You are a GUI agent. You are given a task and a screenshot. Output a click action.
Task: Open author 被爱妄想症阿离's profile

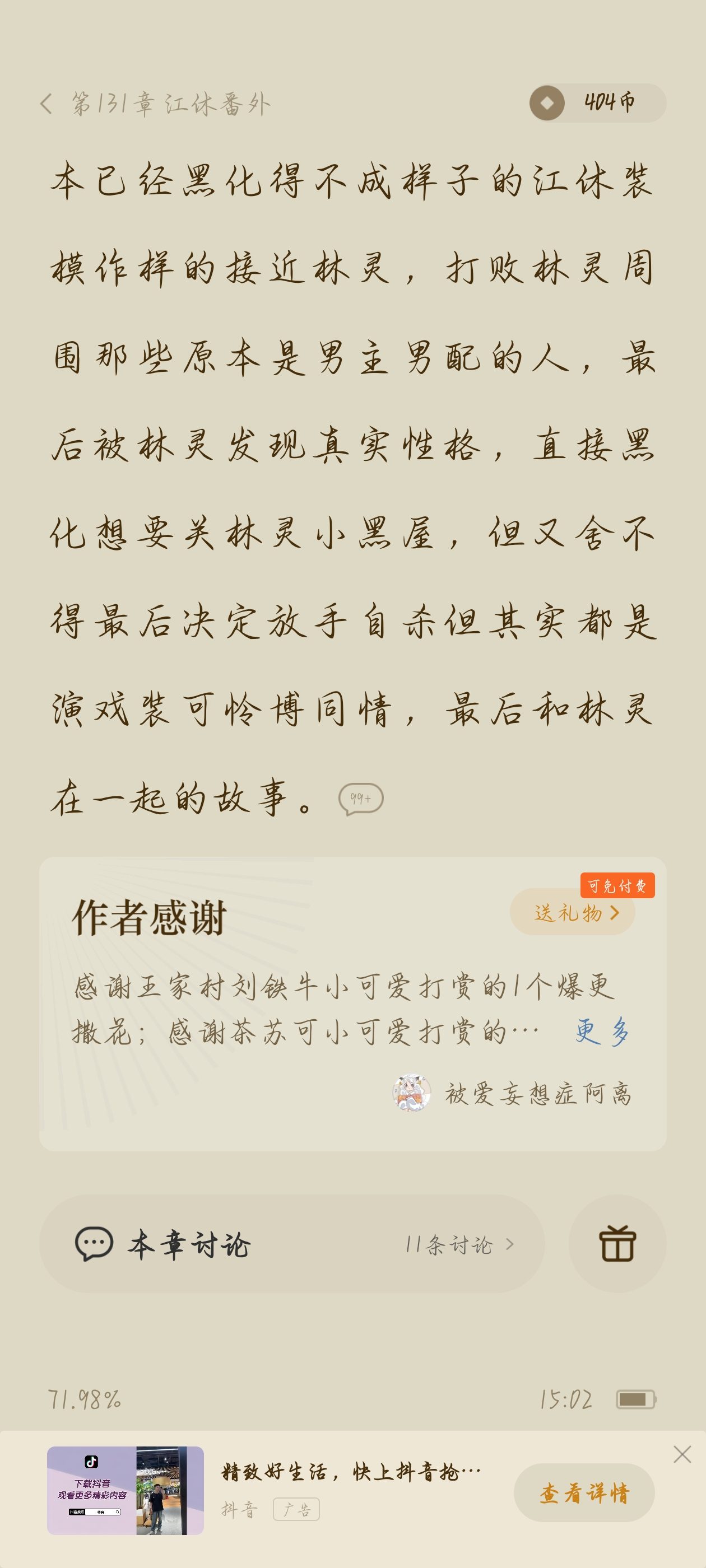(x=512, y=1093)
